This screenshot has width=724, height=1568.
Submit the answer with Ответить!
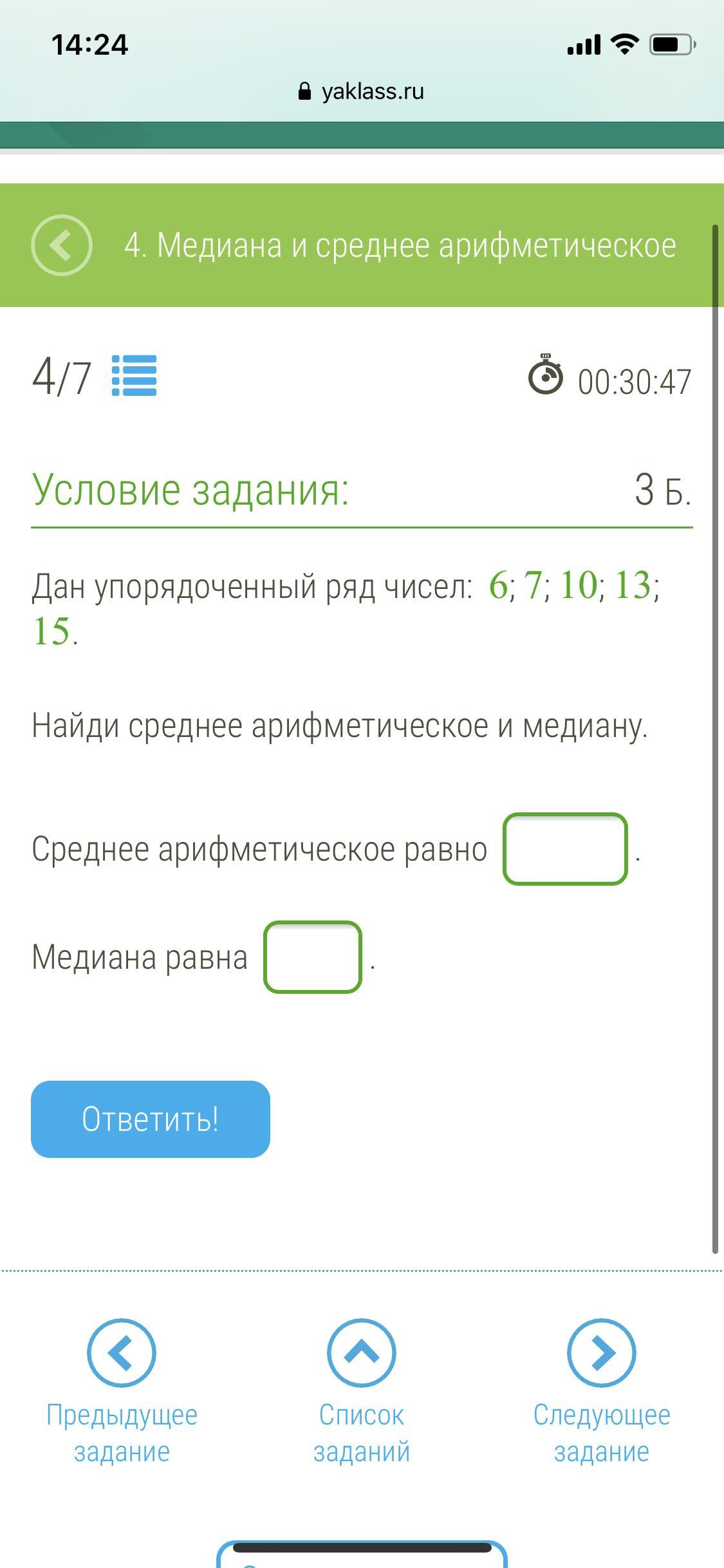[x=151, y=1119]
